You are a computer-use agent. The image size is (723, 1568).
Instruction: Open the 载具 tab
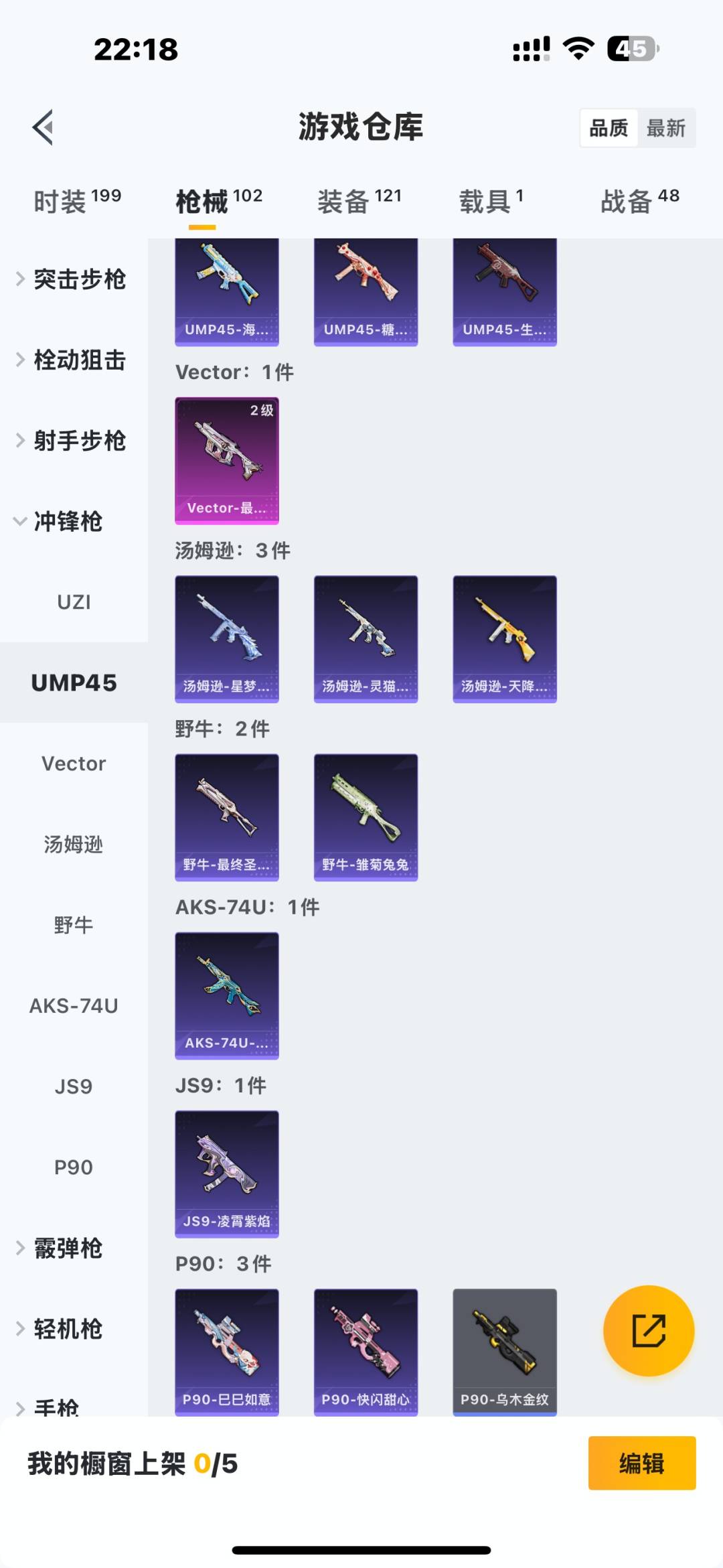(491, 201)
